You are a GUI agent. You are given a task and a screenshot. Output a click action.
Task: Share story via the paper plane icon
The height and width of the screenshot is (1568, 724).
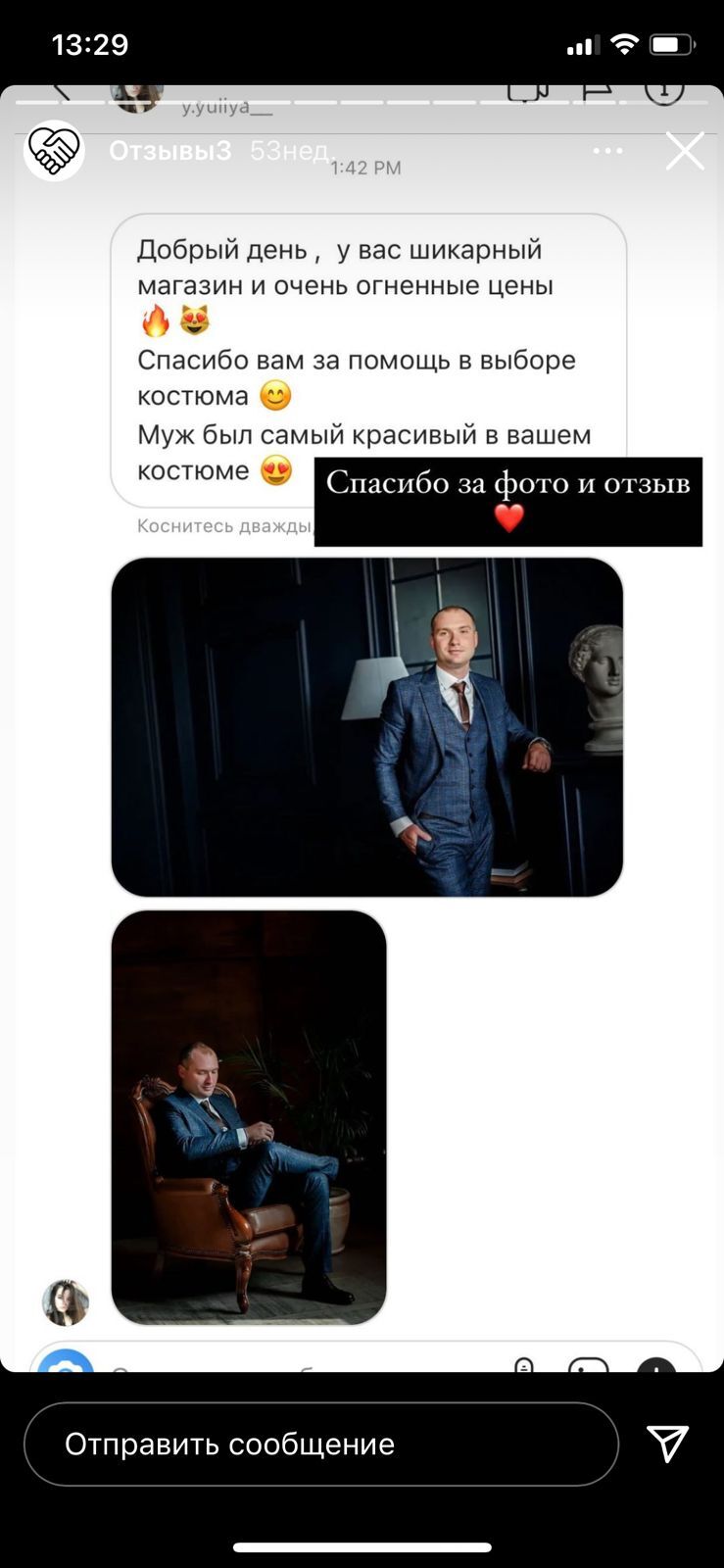pos(668,1444)
